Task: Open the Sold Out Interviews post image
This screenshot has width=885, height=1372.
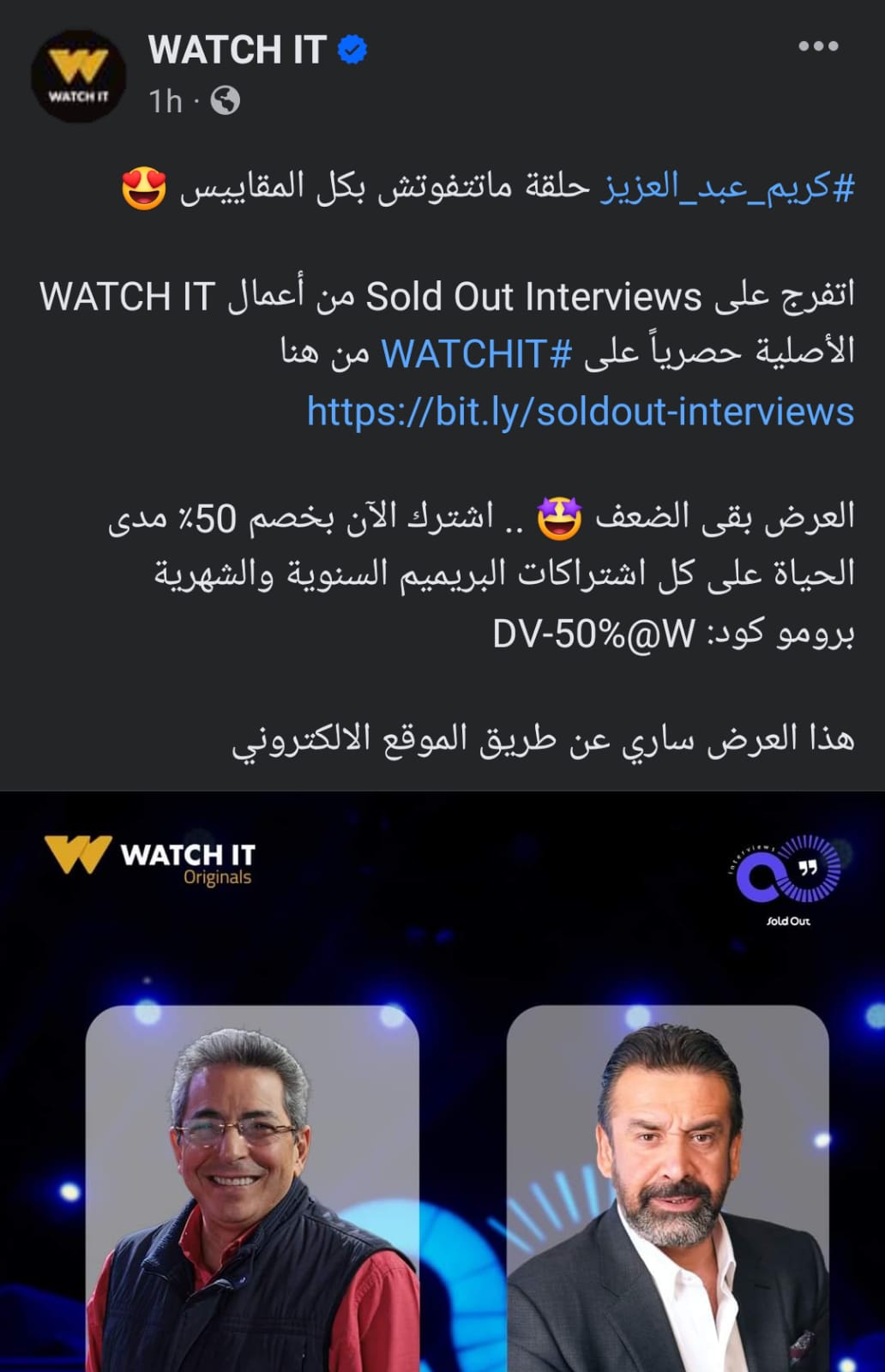Action: coord(442,1080)
